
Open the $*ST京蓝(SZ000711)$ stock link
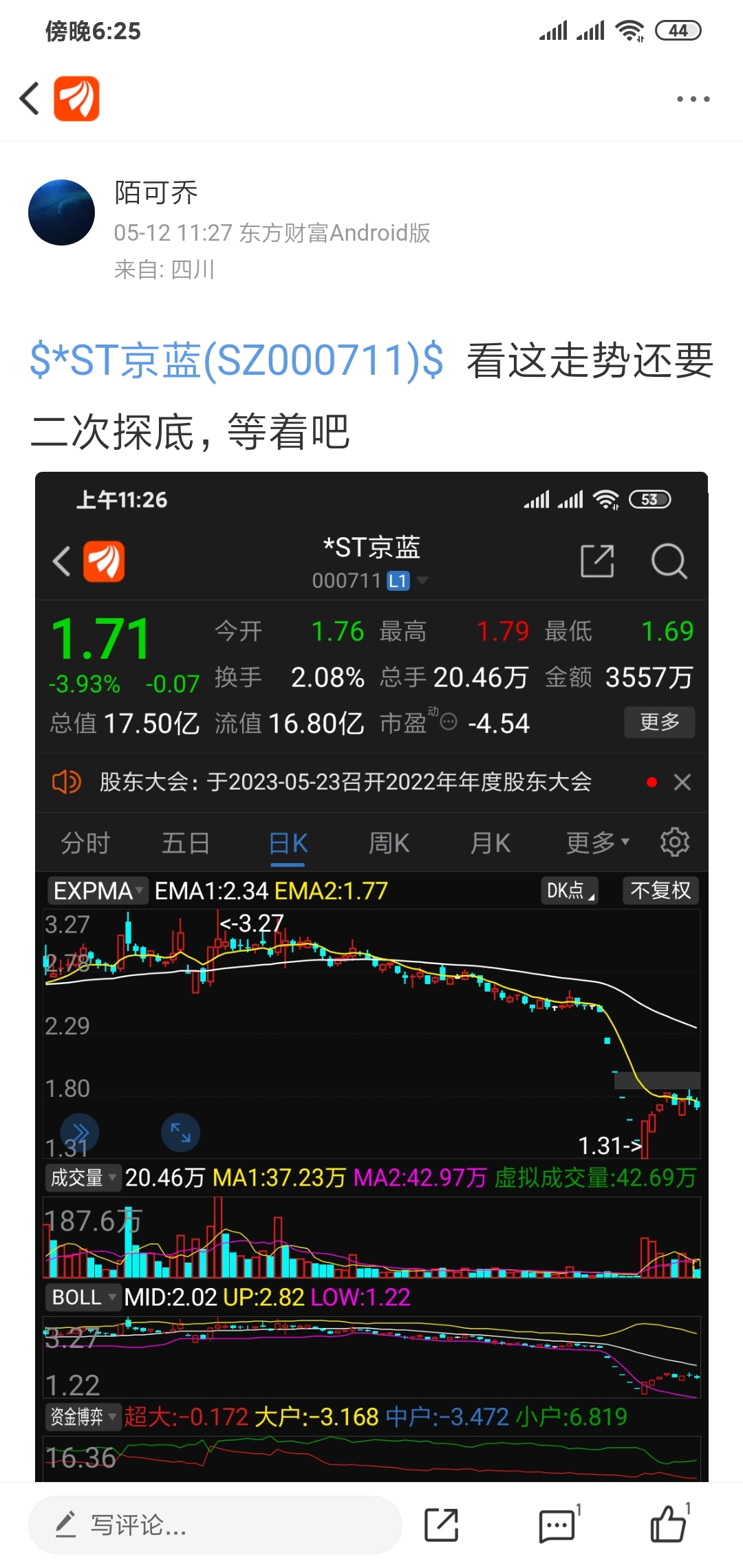pyautogui.click(x=237, y=360)
